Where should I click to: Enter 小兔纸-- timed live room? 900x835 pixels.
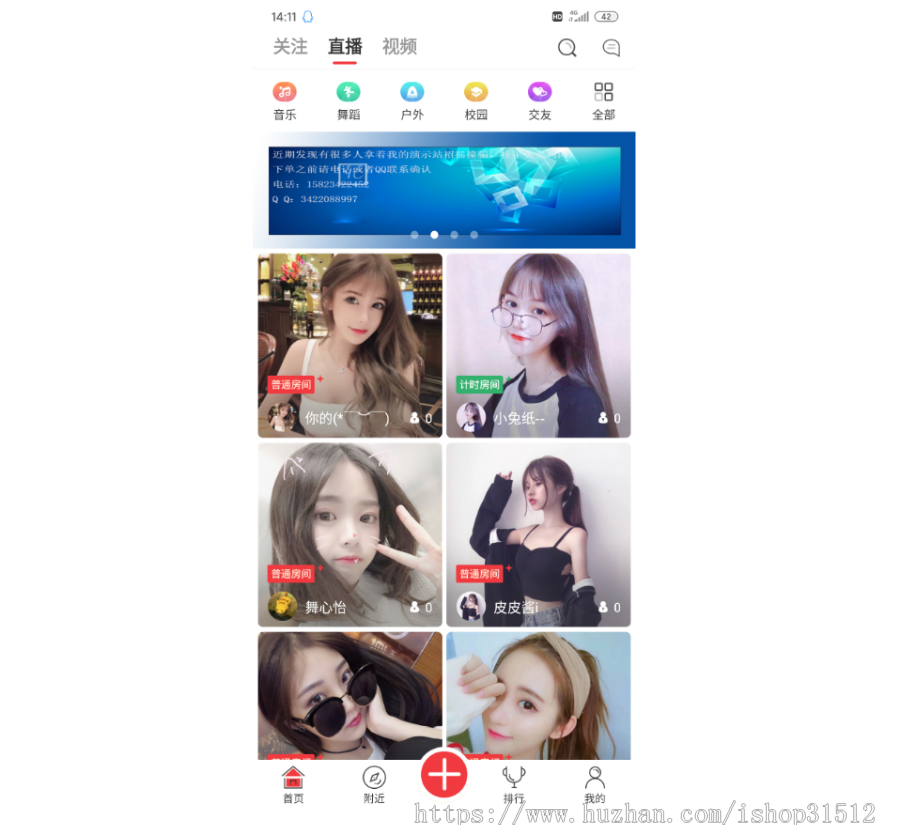pos(538,345)
